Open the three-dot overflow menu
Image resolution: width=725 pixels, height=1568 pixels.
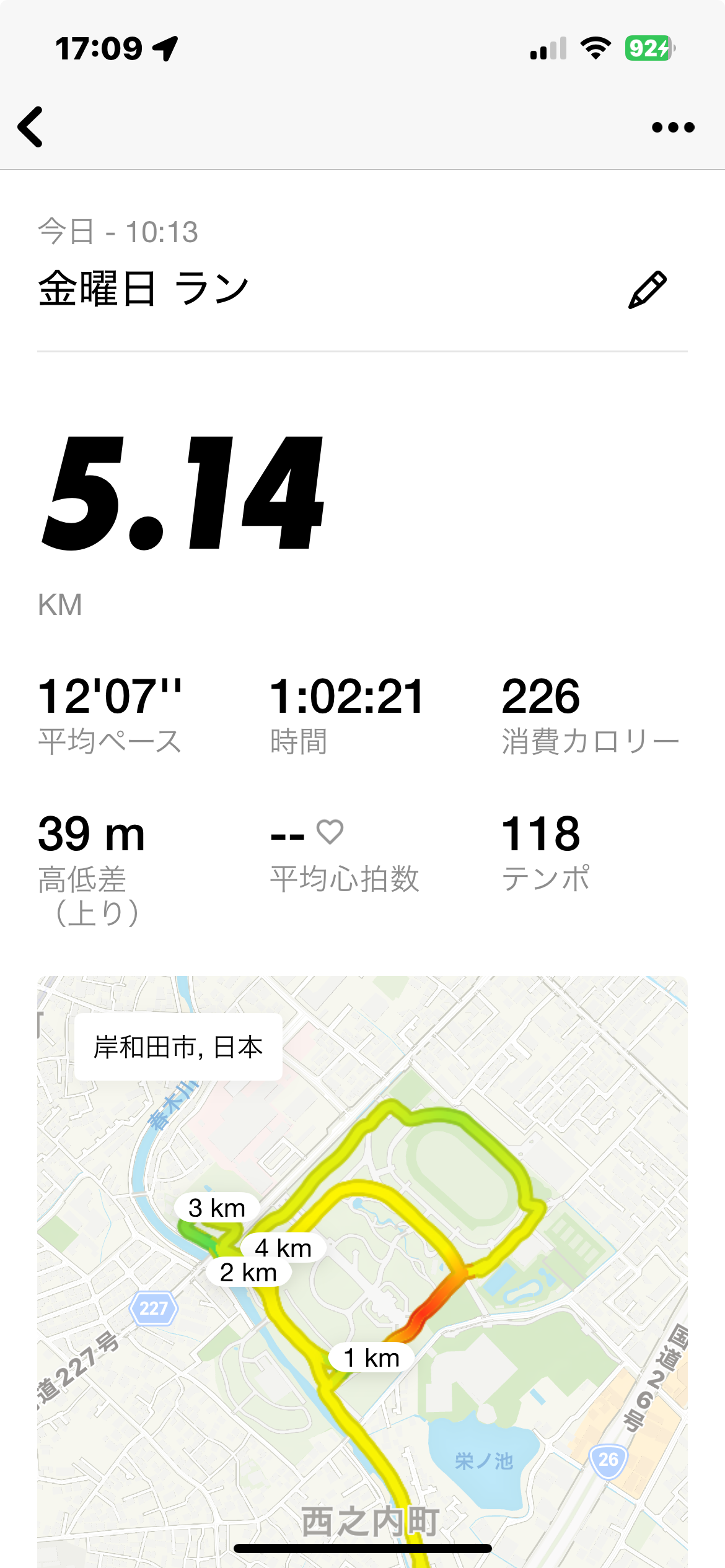673,128
